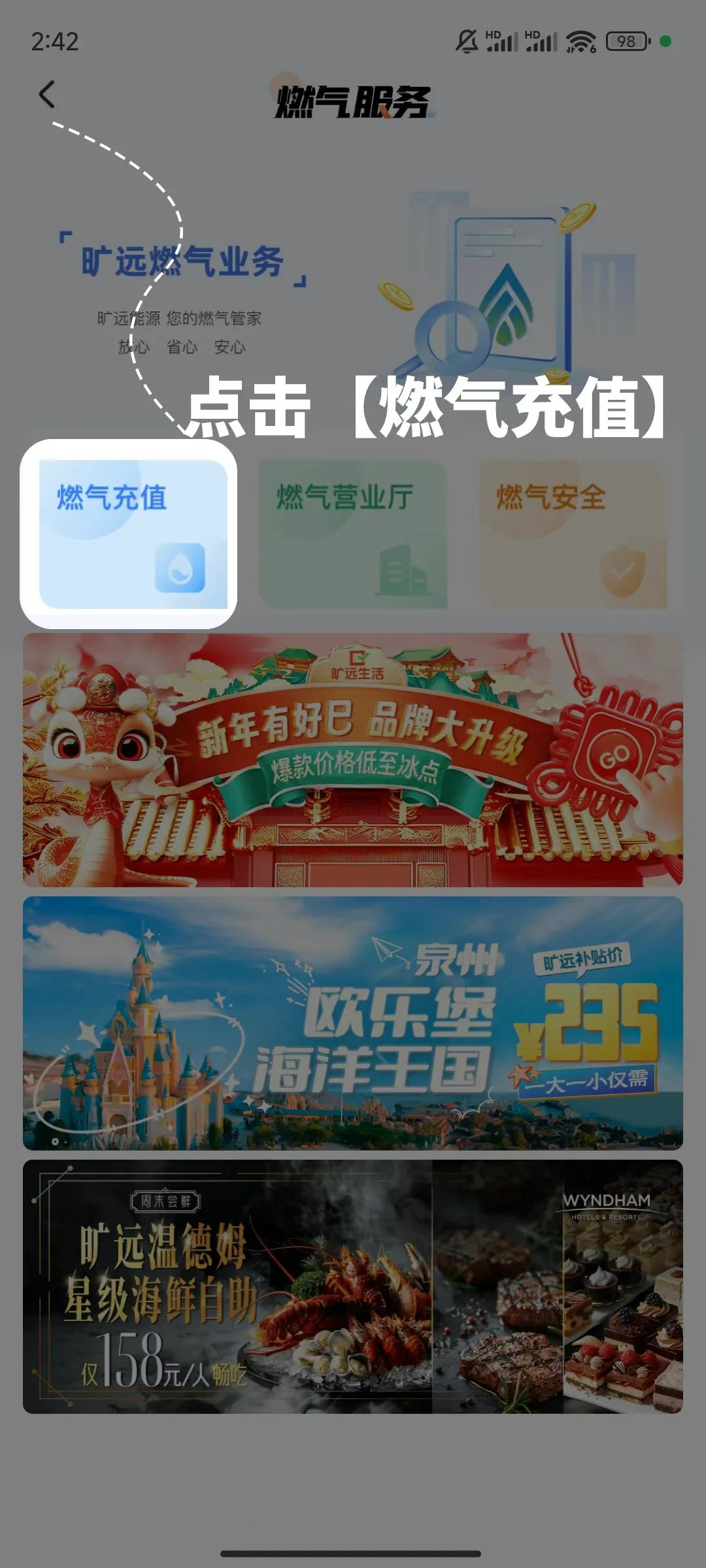
Task: Open the 新年有好巳 品牌大升级 banner
Action: click(x=353, y=760)
